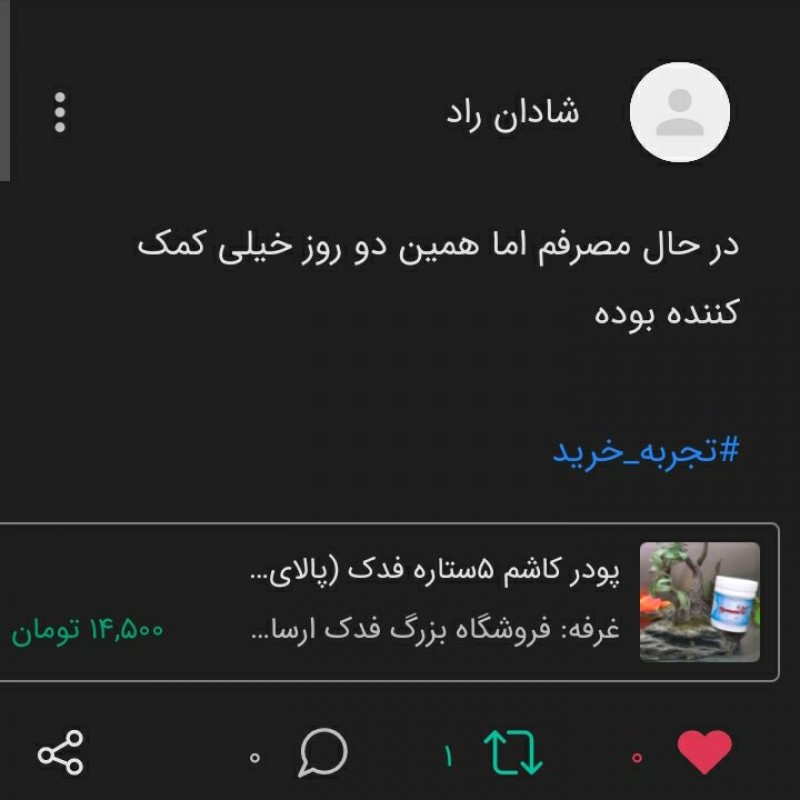Like this post with the heart
The height and width of the screenshot is (800, 800).
(x=705, y=752)
